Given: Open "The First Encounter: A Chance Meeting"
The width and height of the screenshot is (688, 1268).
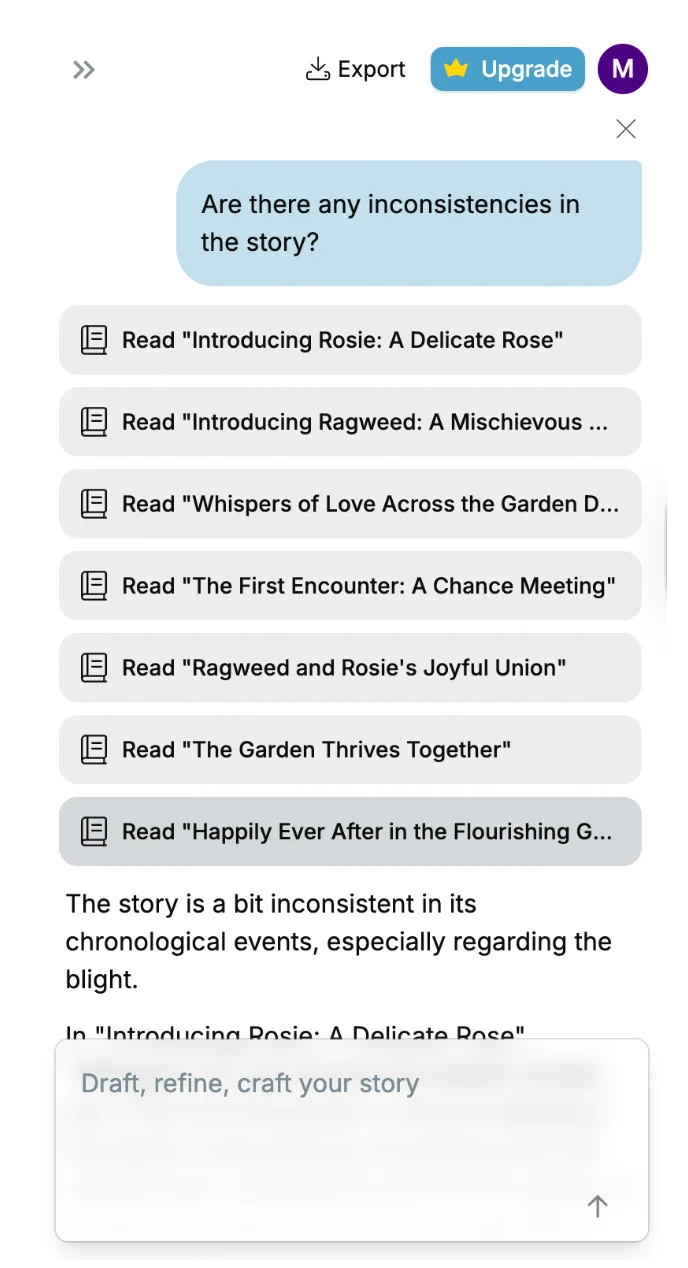Looking at the screenshot, I should click(x=350, y=586).
